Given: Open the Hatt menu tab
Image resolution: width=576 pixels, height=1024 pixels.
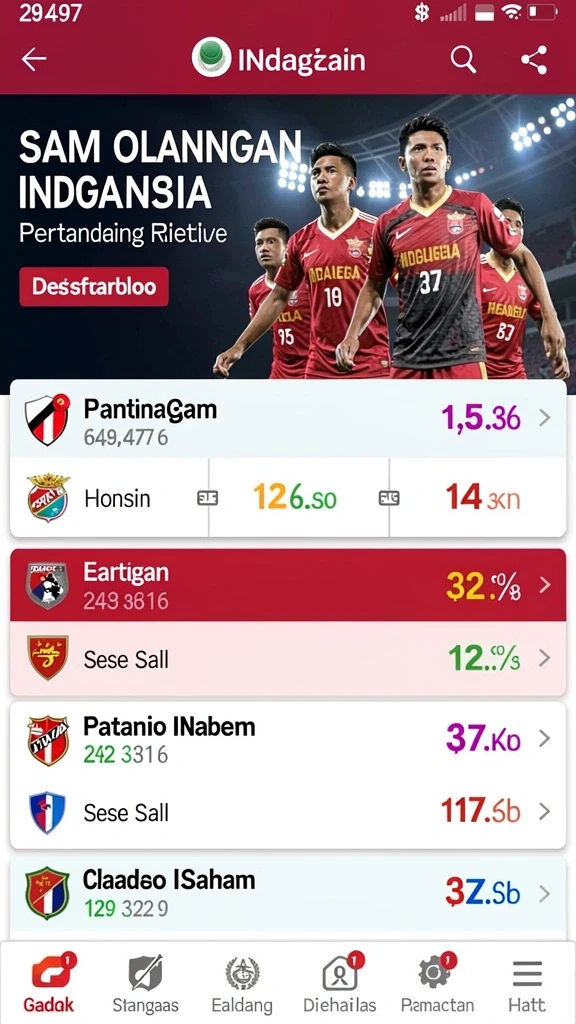Looking at the screenshot, I should point(527,983).
